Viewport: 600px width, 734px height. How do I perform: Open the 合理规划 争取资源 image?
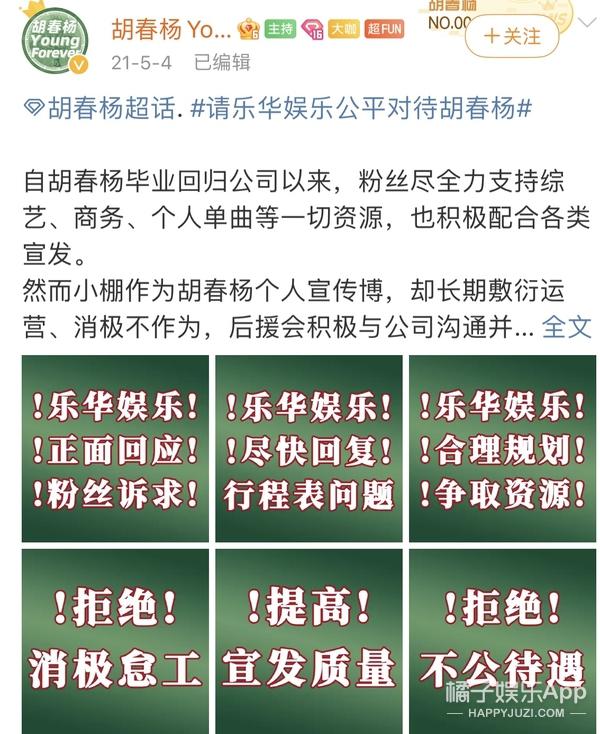(501, 448)
